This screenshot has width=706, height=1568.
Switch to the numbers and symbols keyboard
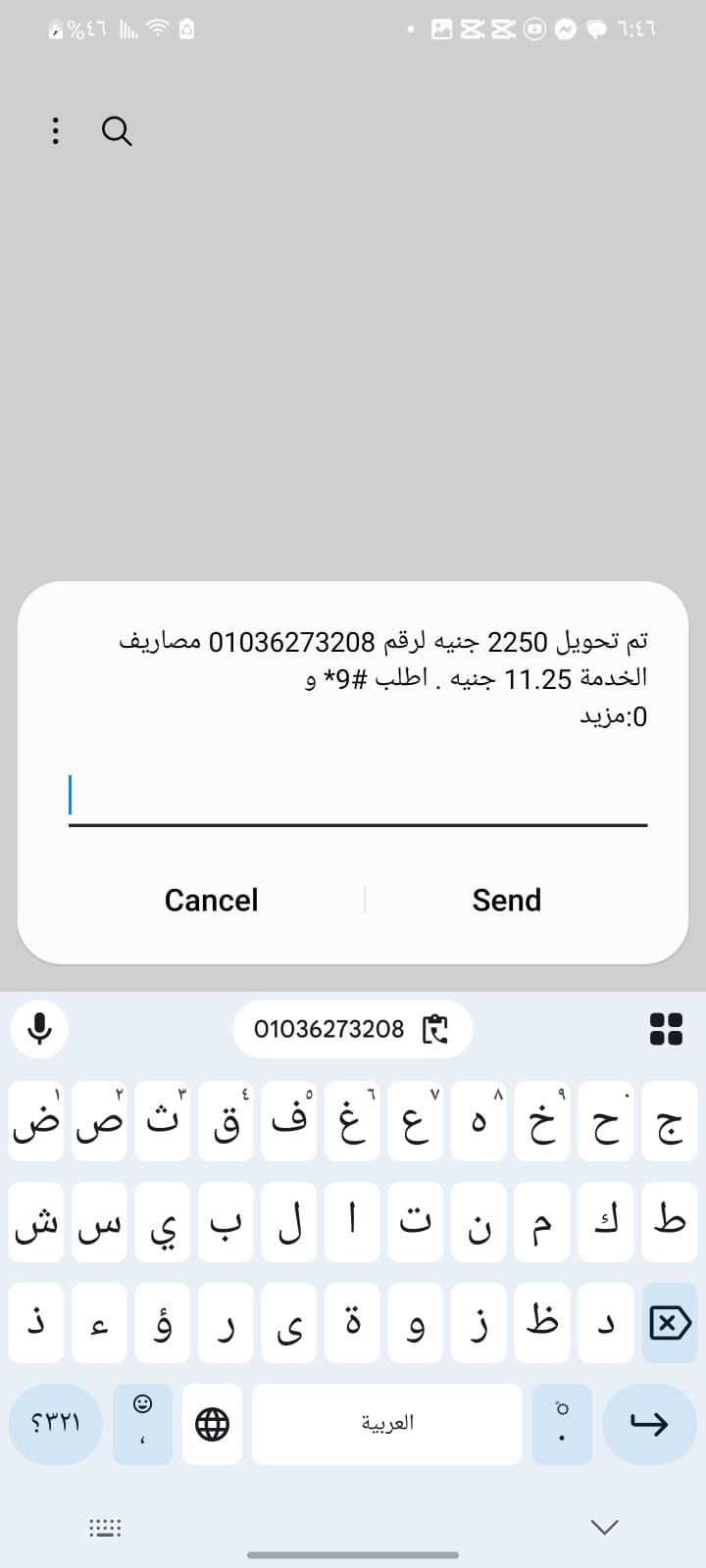[x=56, y=1423]
